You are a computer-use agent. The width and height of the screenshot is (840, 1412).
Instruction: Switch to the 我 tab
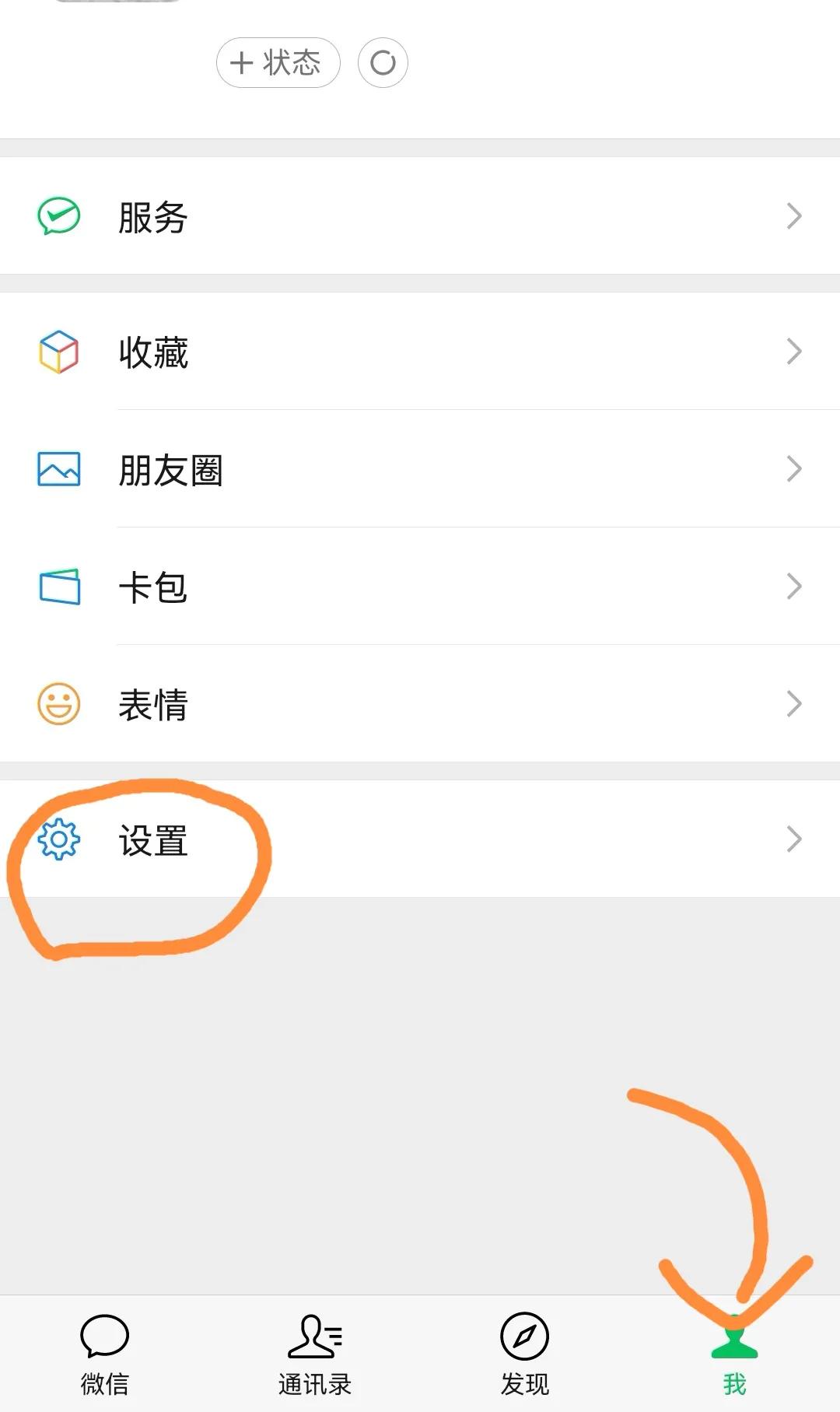click(x=735, y=1354)
